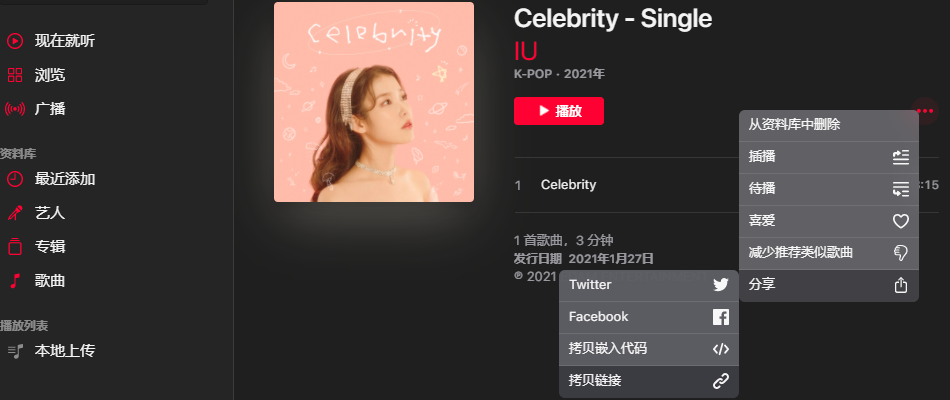This screenshot has height=400, width=950.
Task: Select 待播 to add to queue
Action: click(x=828, y=189)
